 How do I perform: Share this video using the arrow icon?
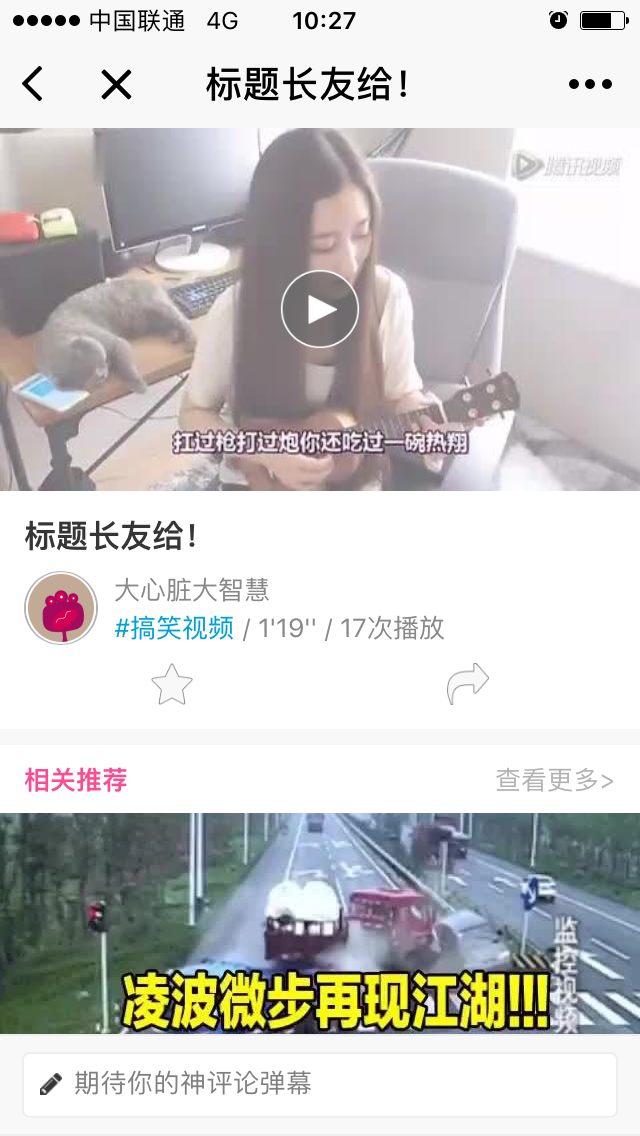[x=467, y=684]
